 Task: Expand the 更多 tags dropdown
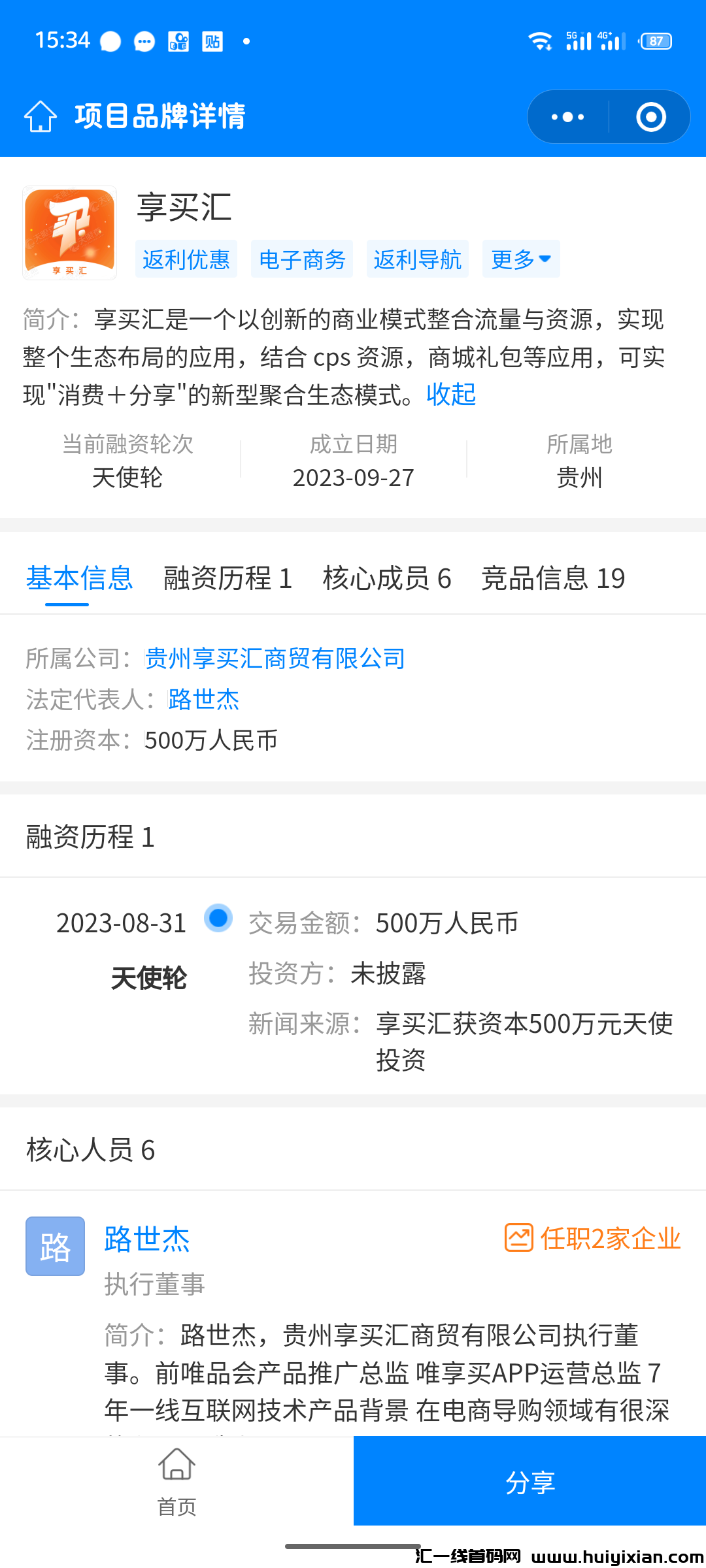(521, 259)
